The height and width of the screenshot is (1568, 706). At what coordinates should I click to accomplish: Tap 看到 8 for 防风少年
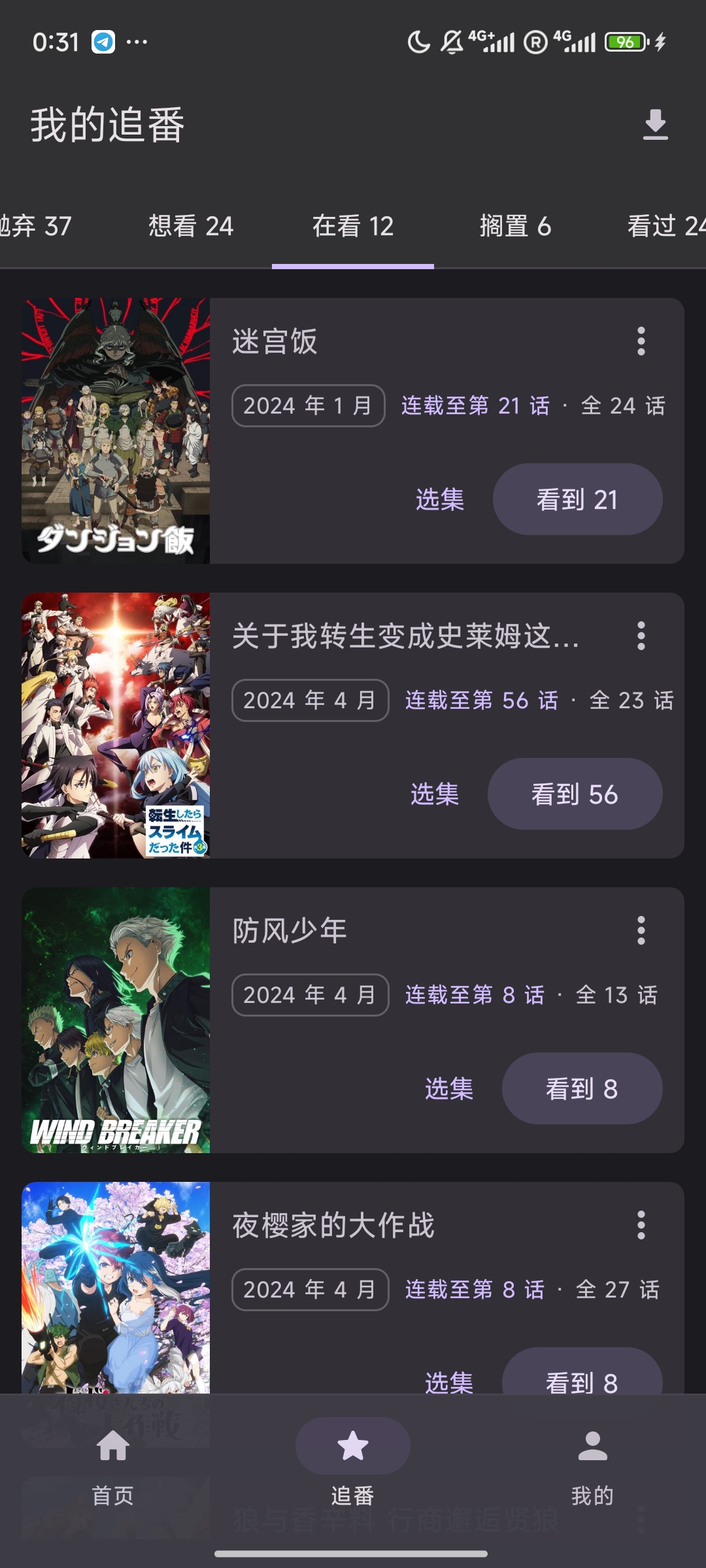point(582,1089)
